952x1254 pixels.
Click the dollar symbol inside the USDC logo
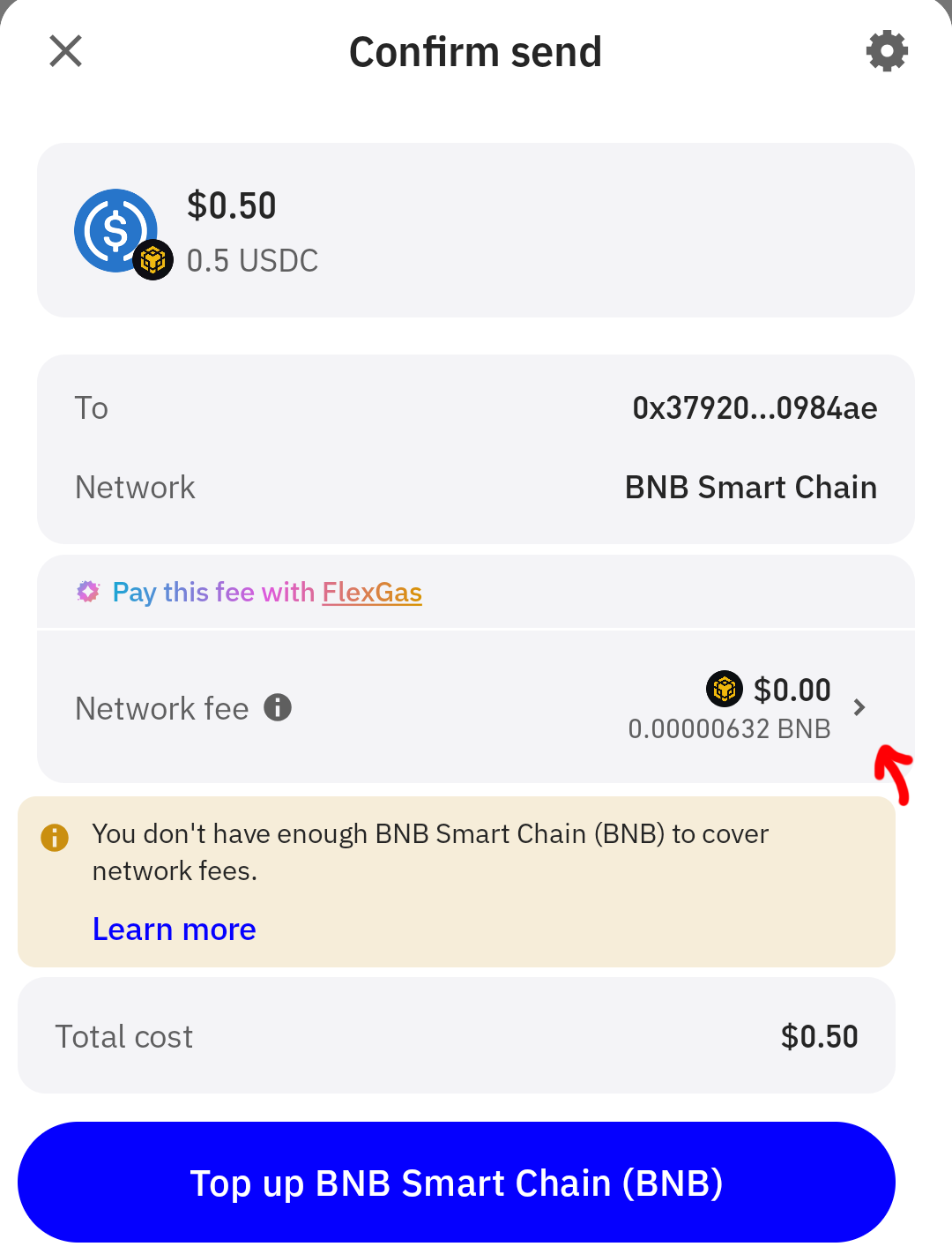coord(115,230)
